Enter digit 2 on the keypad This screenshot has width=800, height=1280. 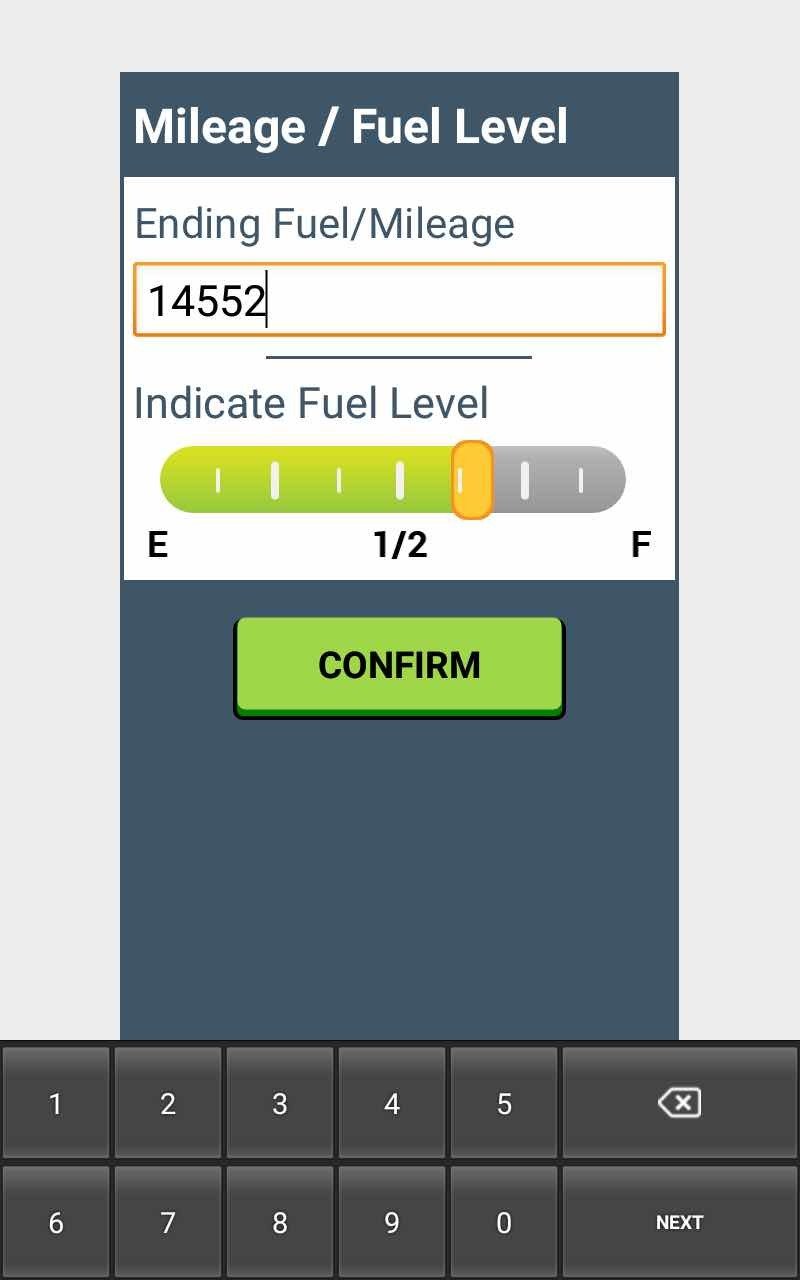pos(168,1103)
